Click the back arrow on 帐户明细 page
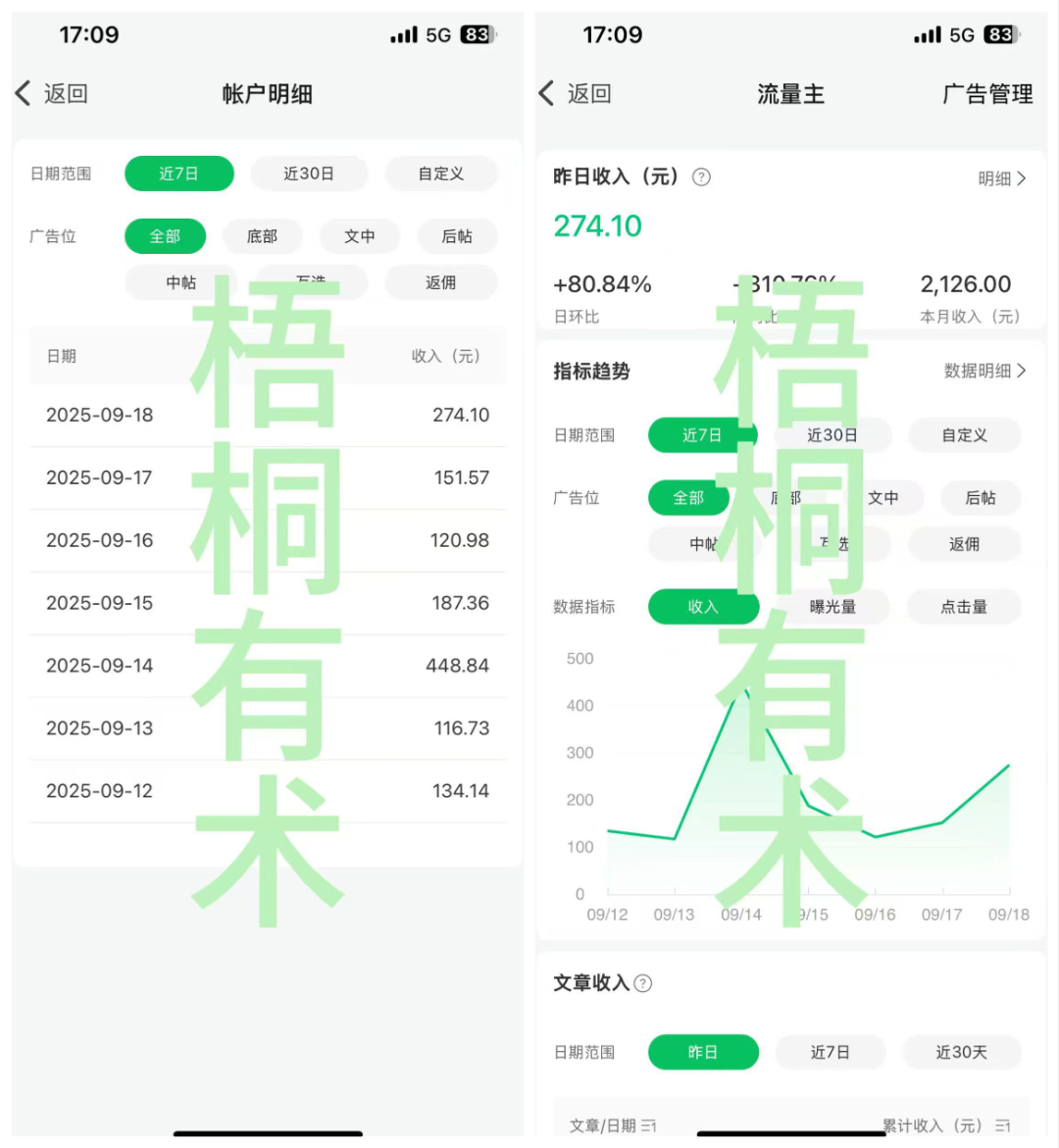This screenshot has width=1059, height=1148. point(23,93)
